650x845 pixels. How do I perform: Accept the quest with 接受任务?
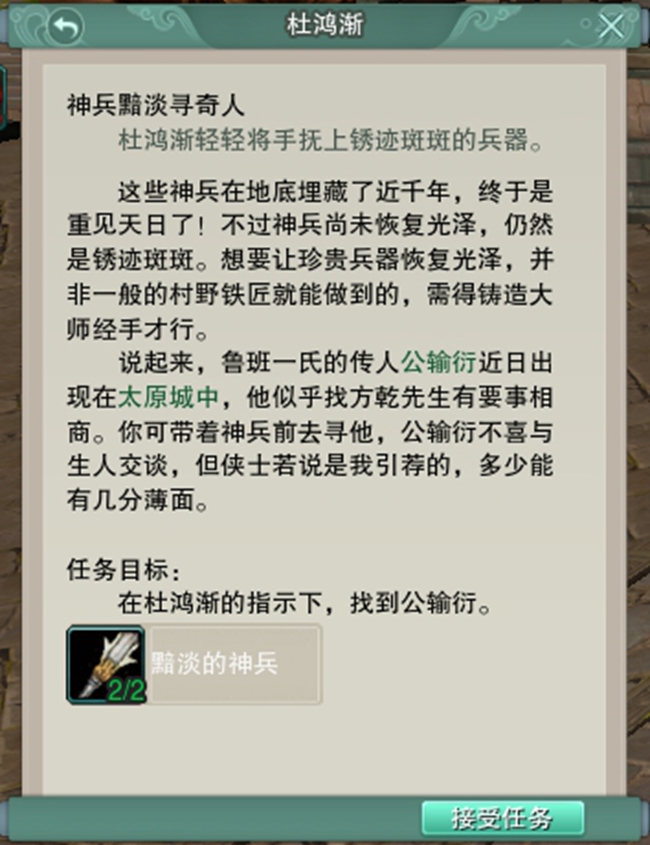(x=501, y=817)
